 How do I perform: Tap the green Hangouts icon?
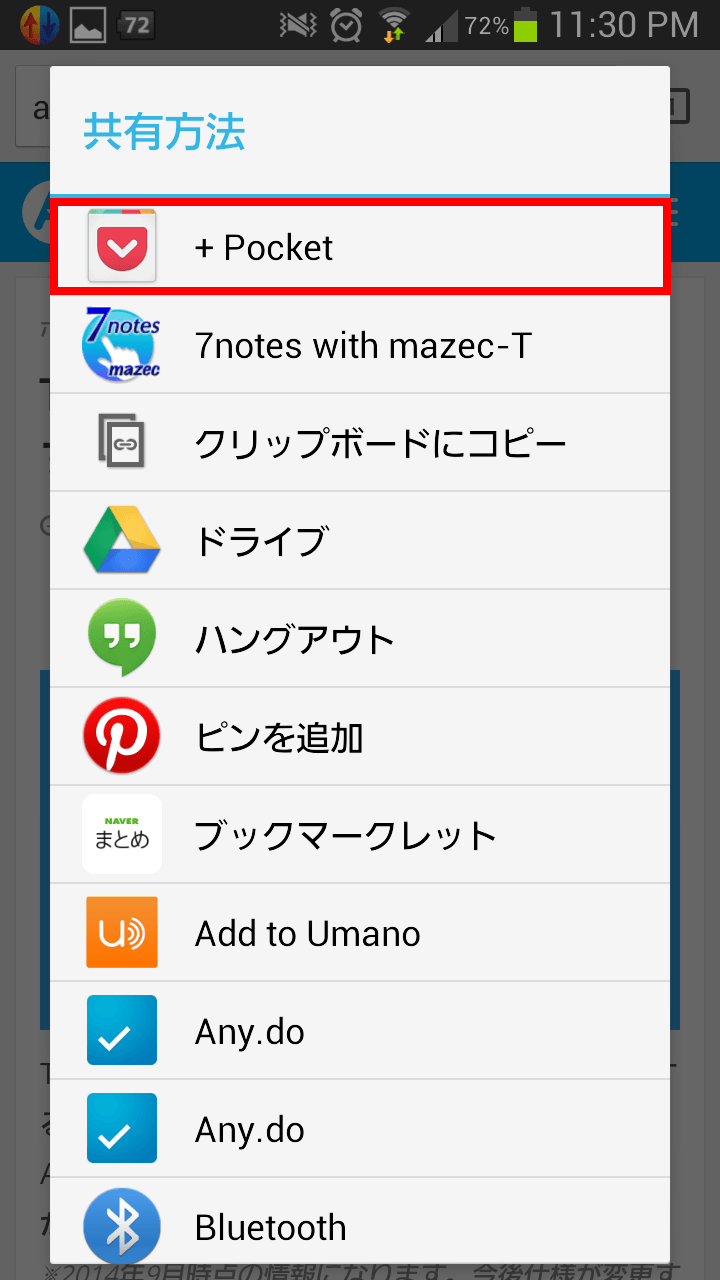coord(121,638)
